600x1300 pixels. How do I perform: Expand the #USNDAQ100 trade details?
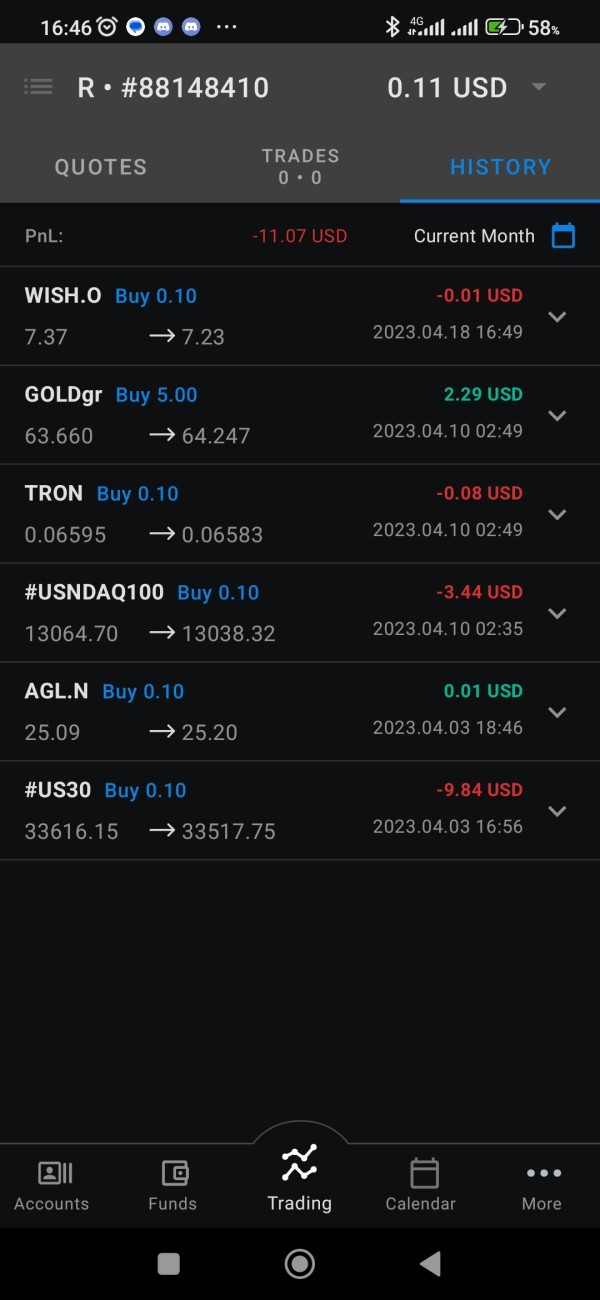pos(557,613)
